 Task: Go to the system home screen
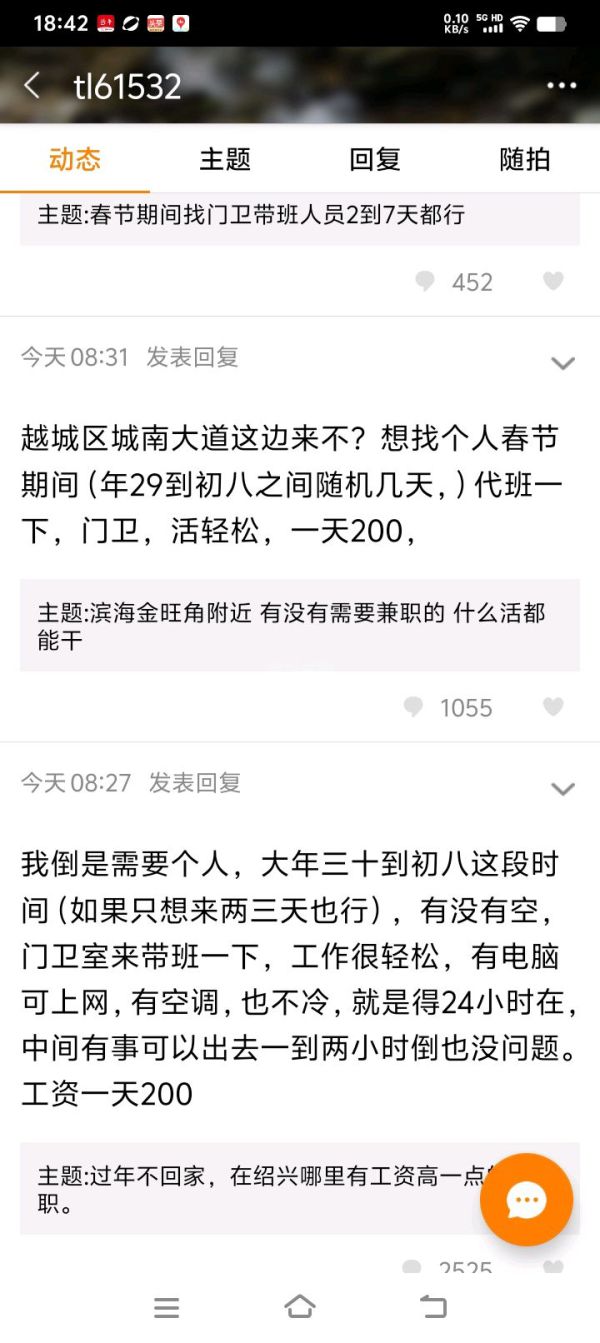point(299,1306)
